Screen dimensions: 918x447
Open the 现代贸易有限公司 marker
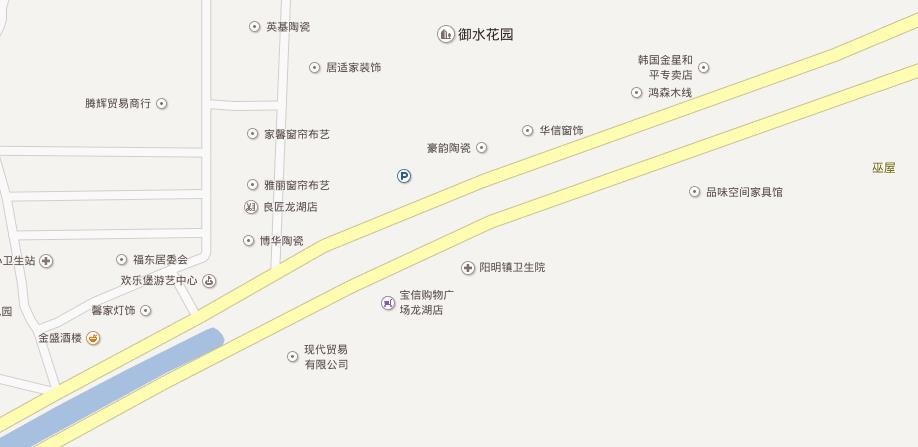(293, 356)
